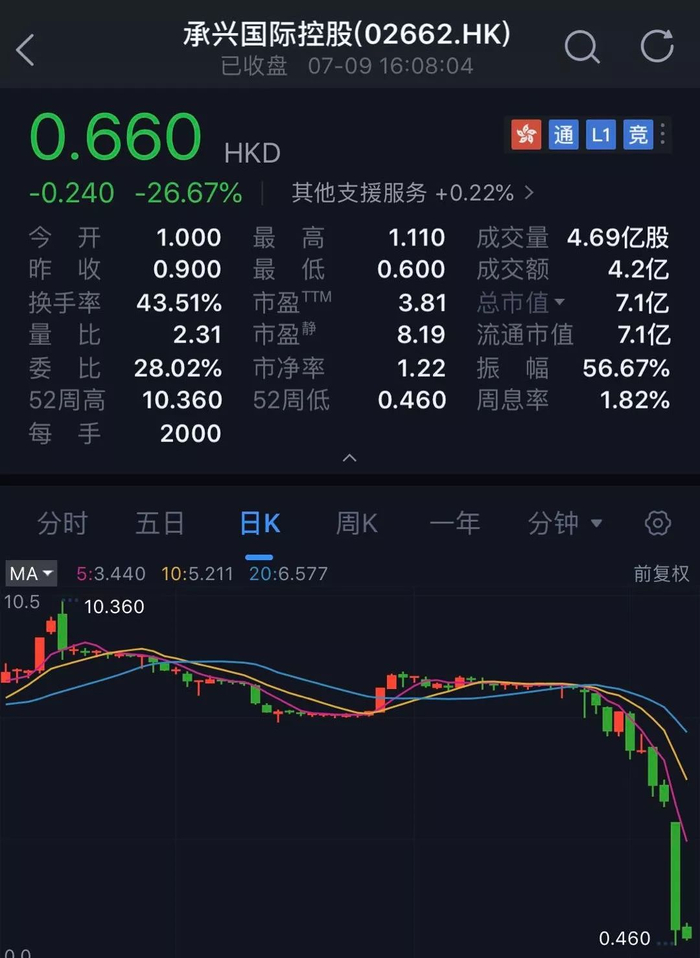
Task: Change the 前复权 adjustment mode
Action: [x=661, y=574]
